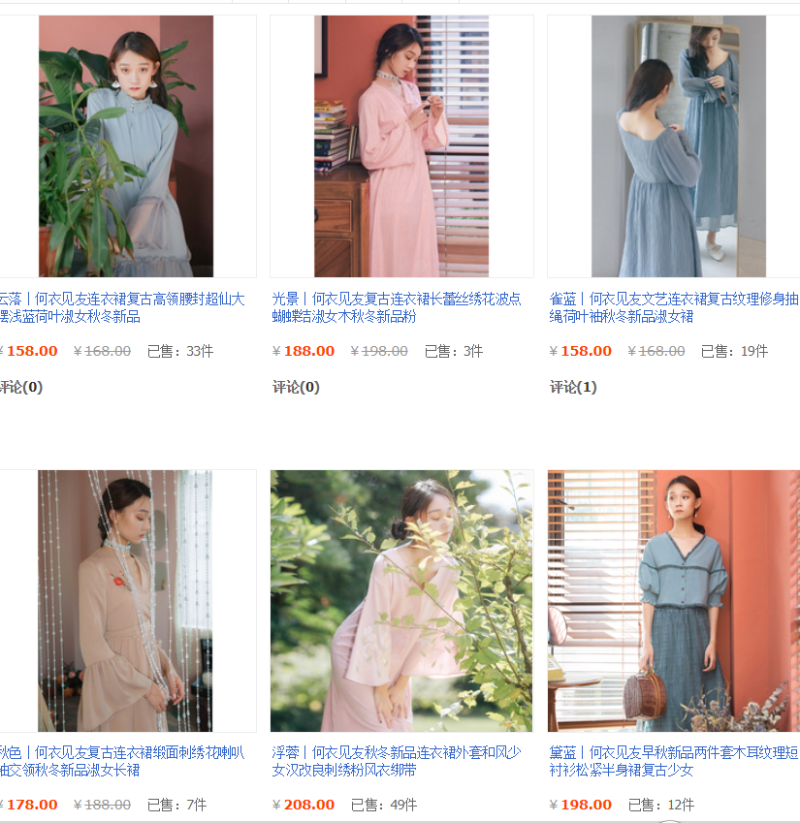Open the 黛蓝 two-piece title link
The image size is (800, 823).
pos(674,761)
